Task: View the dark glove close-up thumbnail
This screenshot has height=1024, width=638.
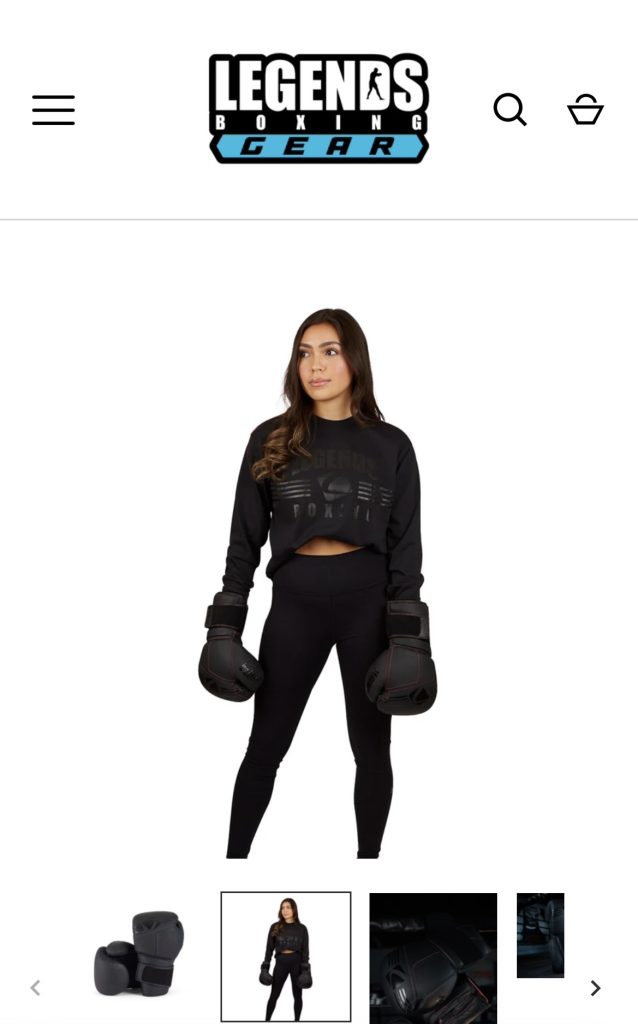Action: (x=433, y=956)
